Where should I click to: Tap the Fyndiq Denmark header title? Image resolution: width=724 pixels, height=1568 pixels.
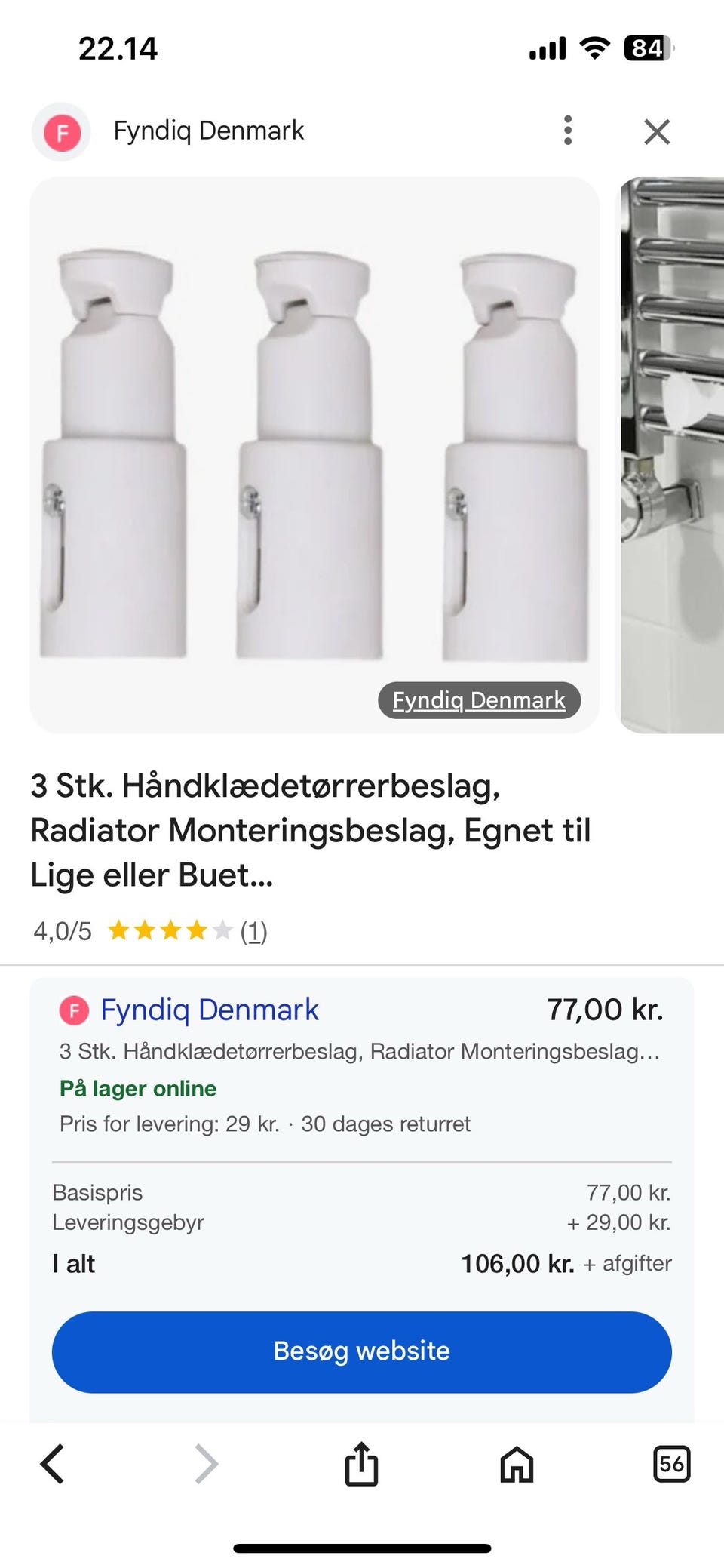pyautogui.click(x=209, y=130)
